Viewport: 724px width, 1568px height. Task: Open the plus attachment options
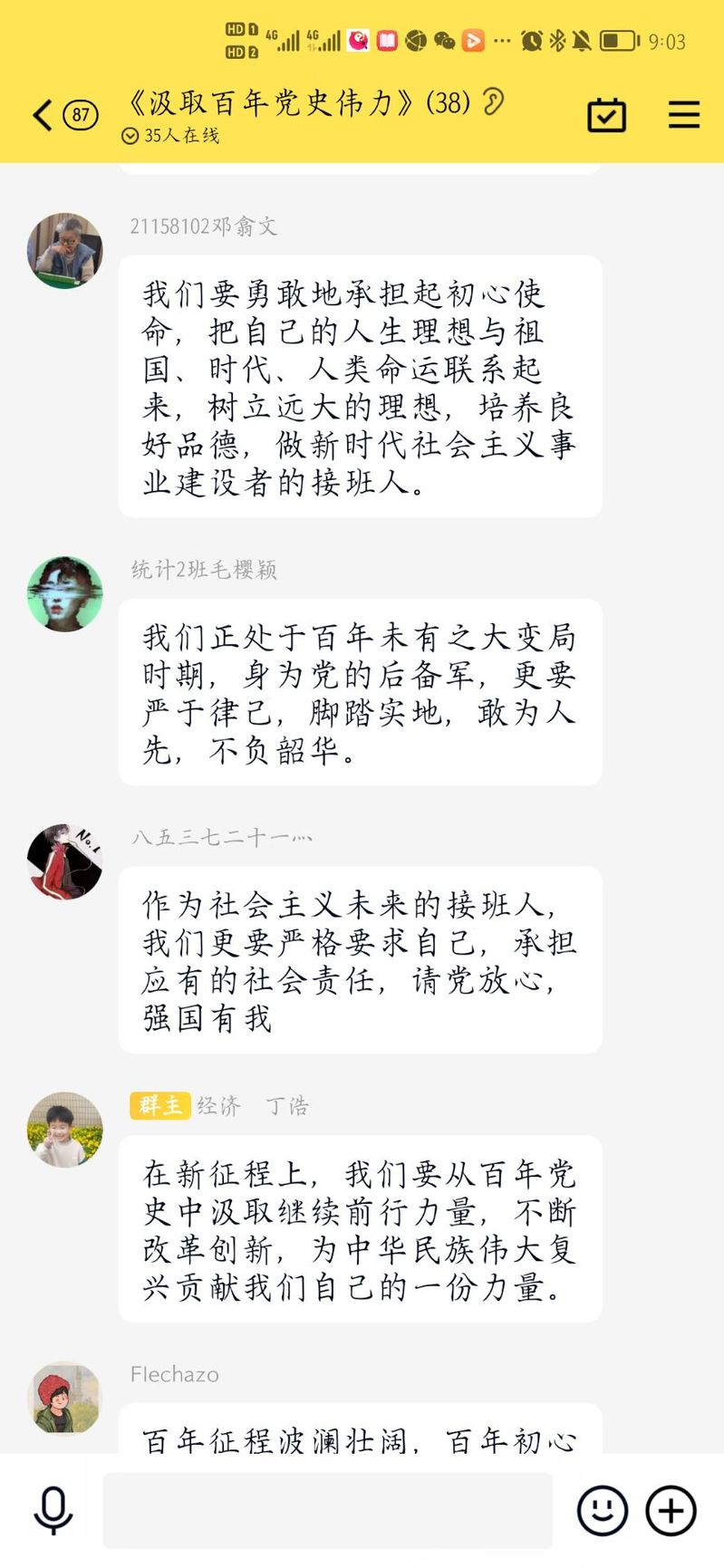pos(671,1510)
